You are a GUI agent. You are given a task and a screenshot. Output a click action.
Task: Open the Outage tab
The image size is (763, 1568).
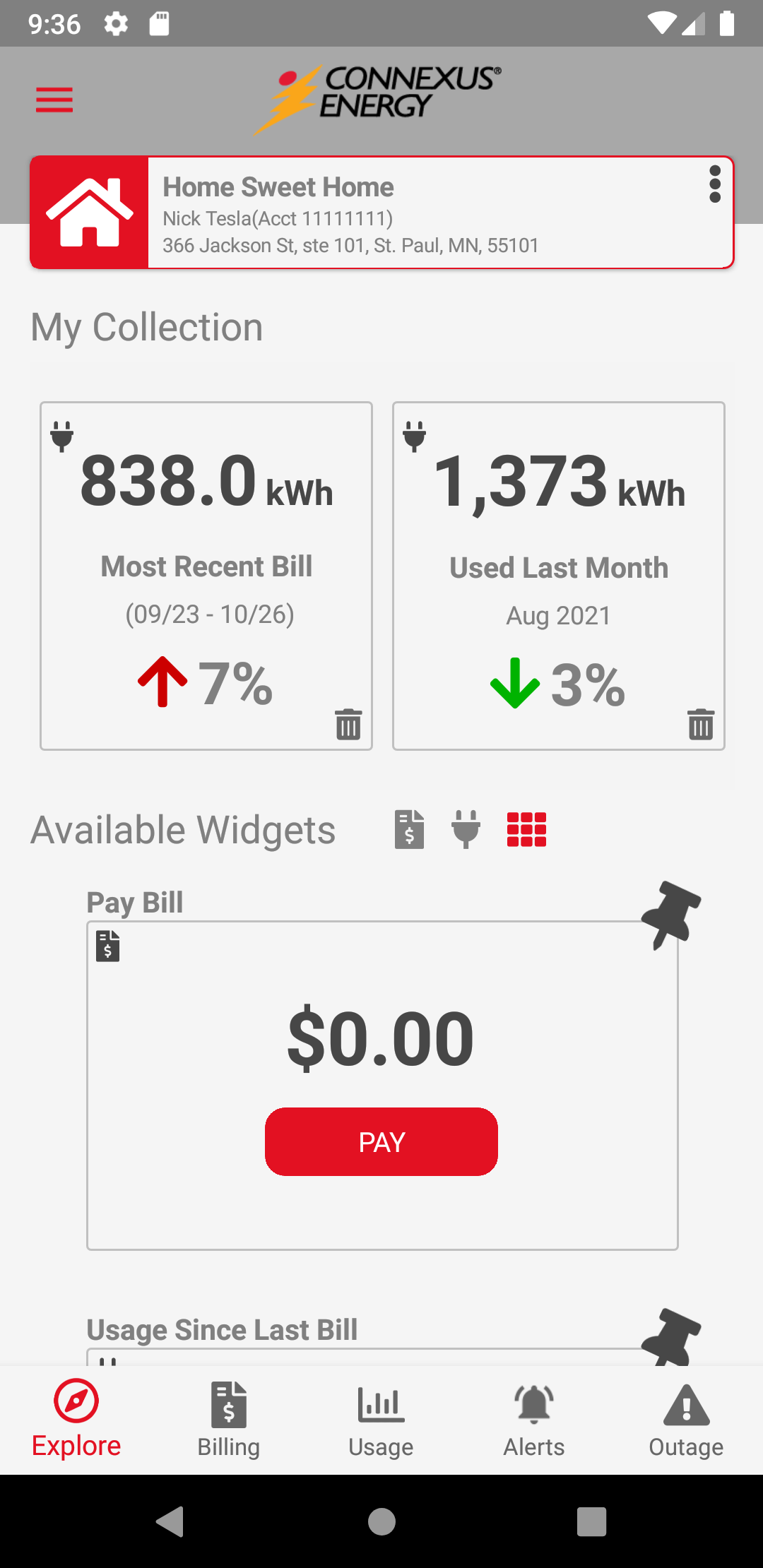point(687,1420)
